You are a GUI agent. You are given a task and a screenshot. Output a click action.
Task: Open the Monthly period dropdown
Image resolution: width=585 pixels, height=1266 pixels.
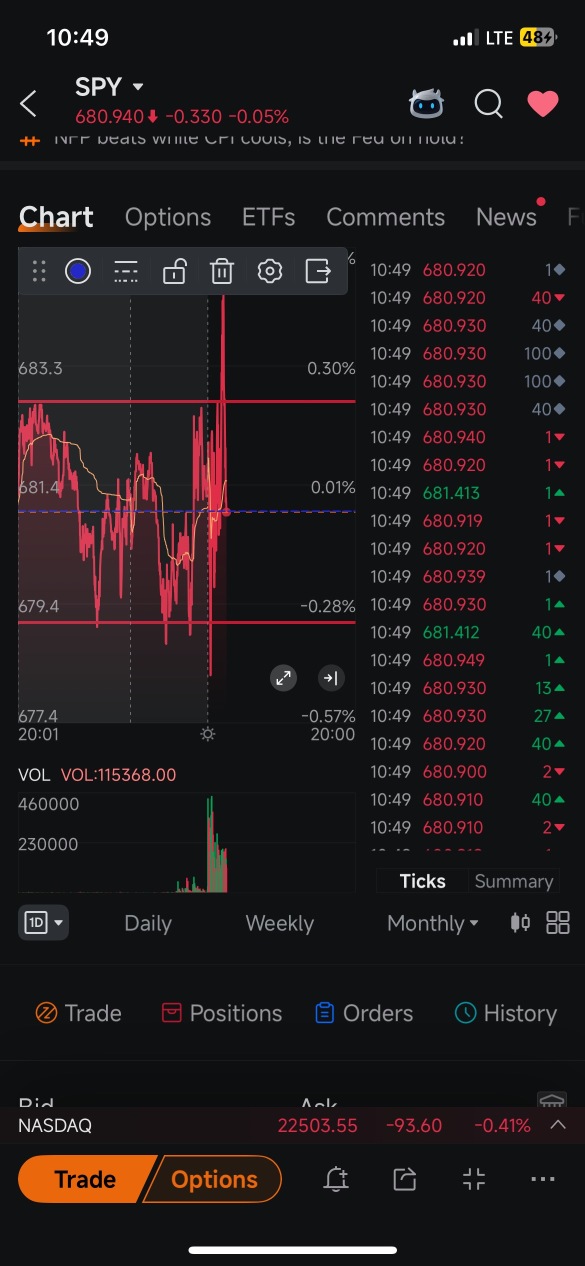pos(432,923)
